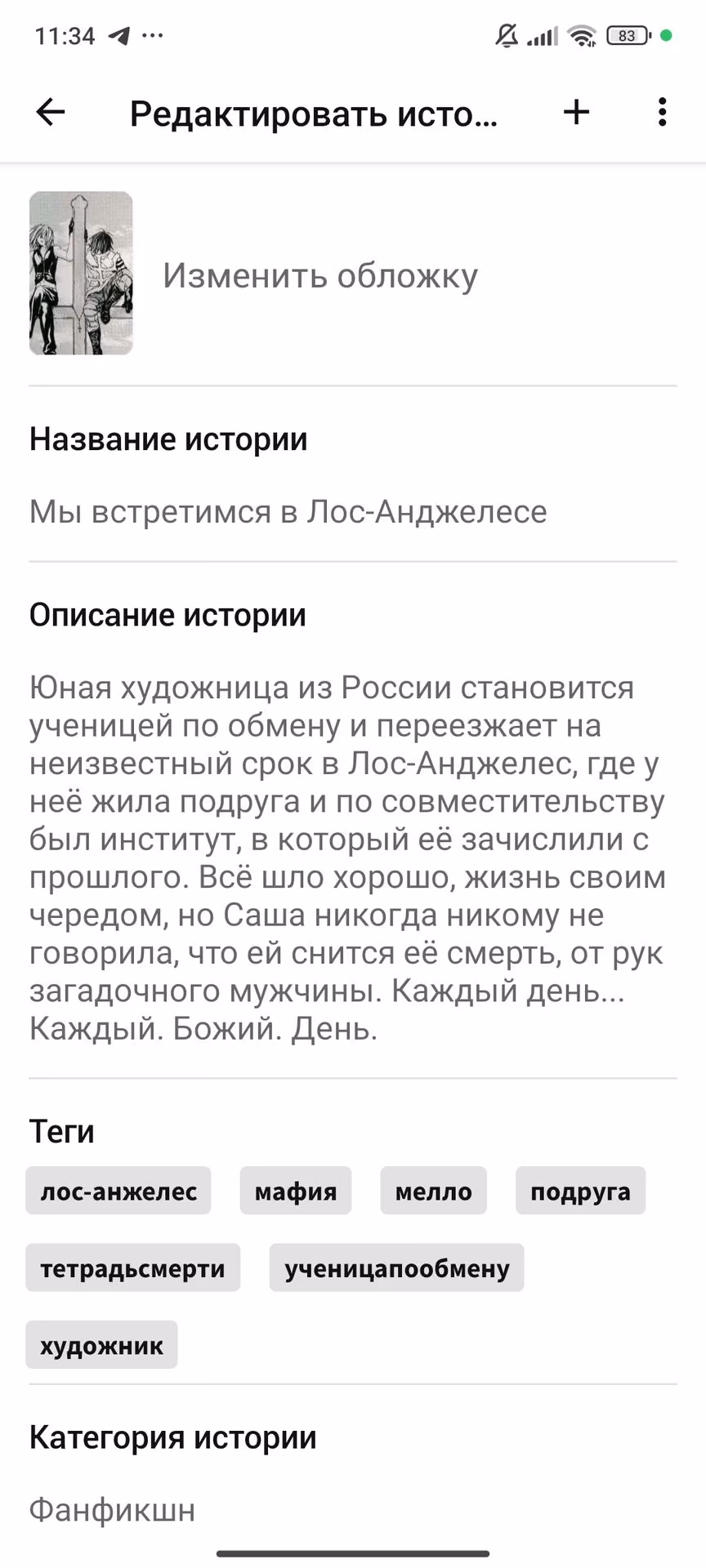This screenshot has height=1568, width=706.
Task: Tap the plus icon in the toolbar
Action: [577, 112]
